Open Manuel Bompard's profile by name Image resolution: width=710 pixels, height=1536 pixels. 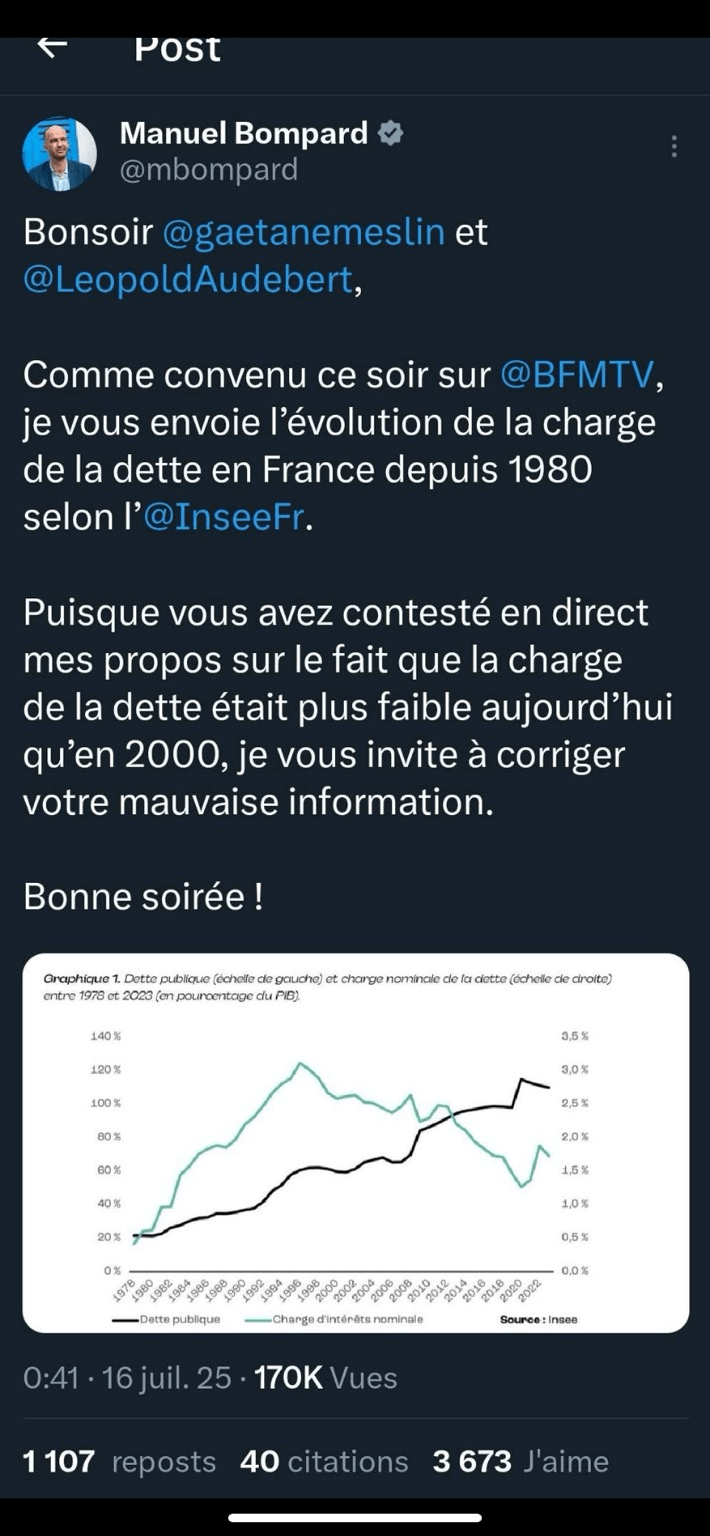click(245, 133)
